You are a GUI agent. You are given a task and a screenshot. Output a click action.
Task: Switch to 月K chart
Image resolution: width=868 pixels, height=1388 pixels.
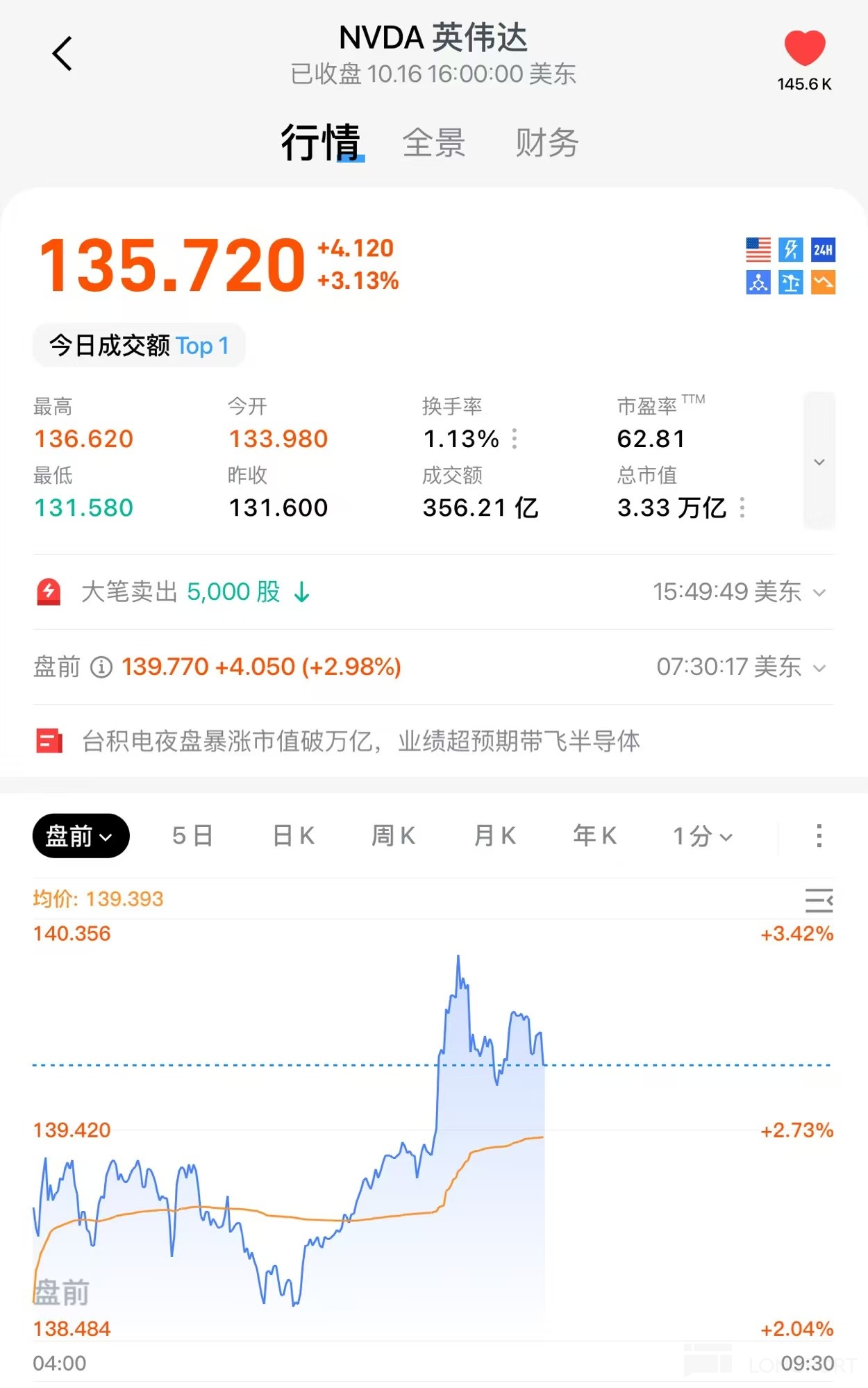(495, 836)
